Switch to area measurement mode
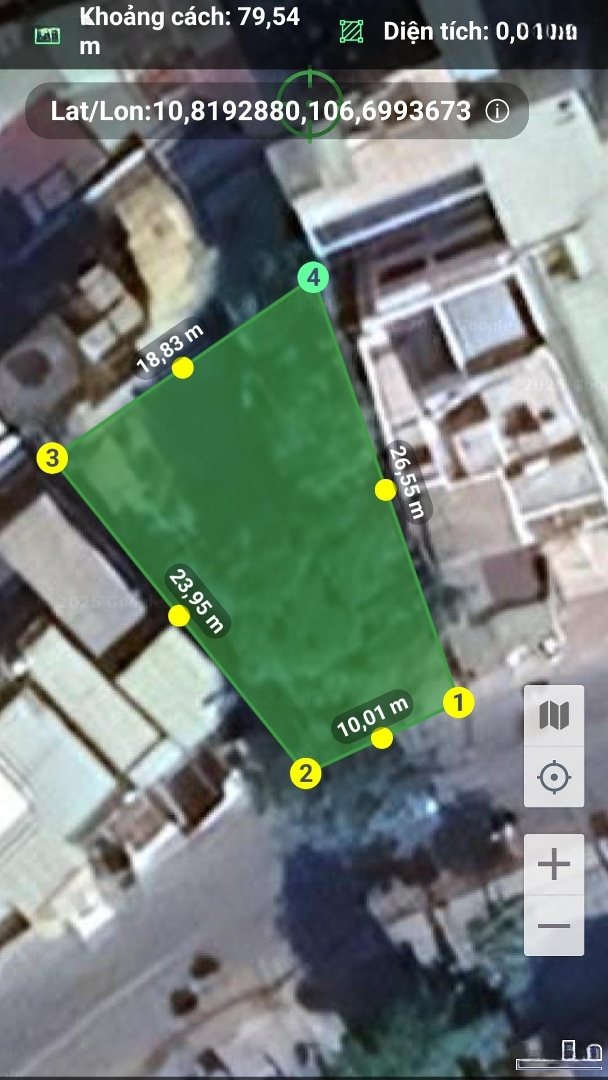Screen dimensions: 608x1080 (351, 32)
